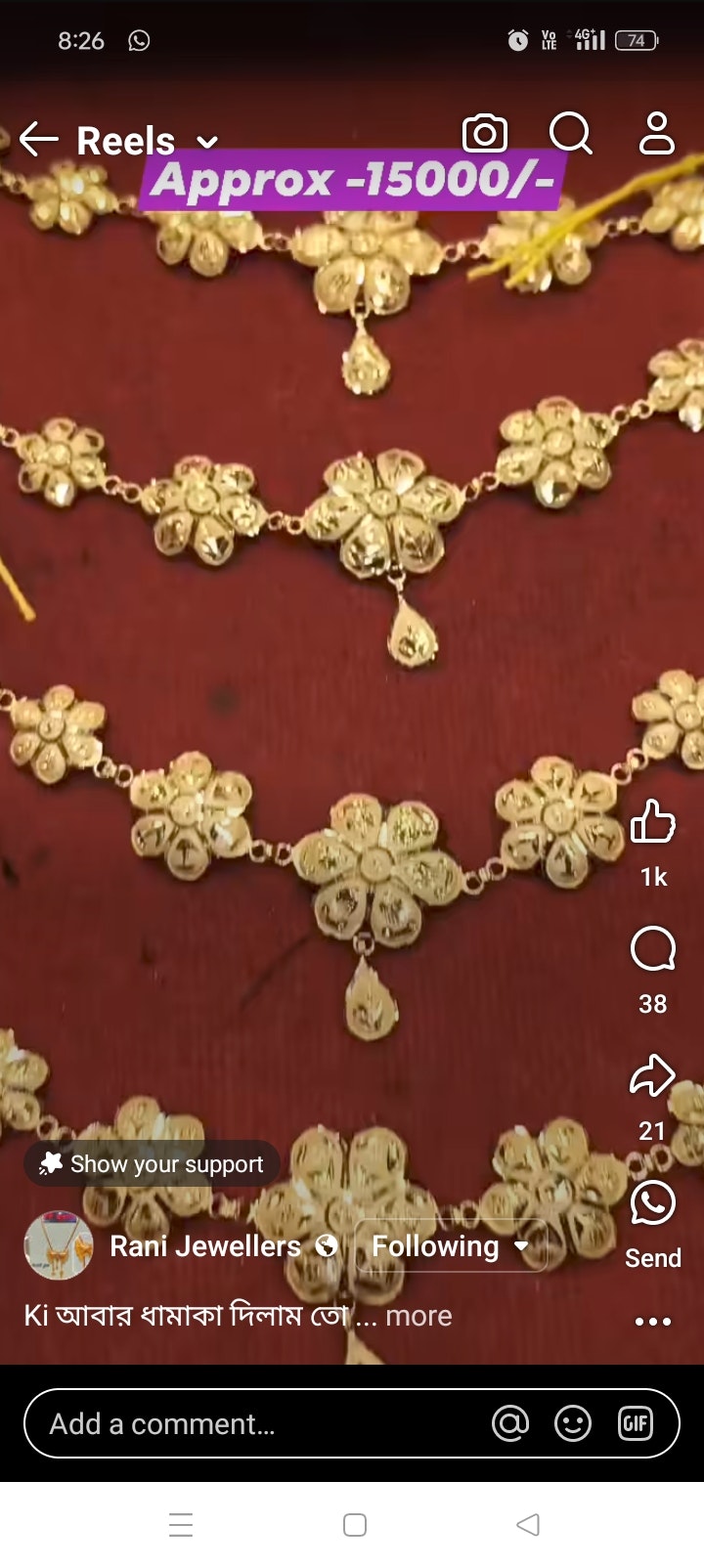
Task: Tap the system back button
Action: point(528,1525)
